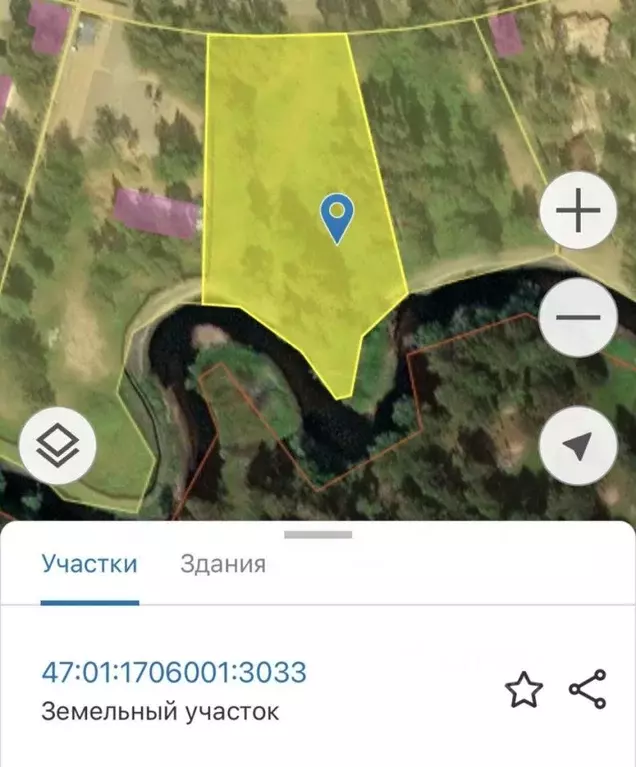Viewport: 636px width, 767px height.
Task: Share this land parcel
Action: (588, 689)
